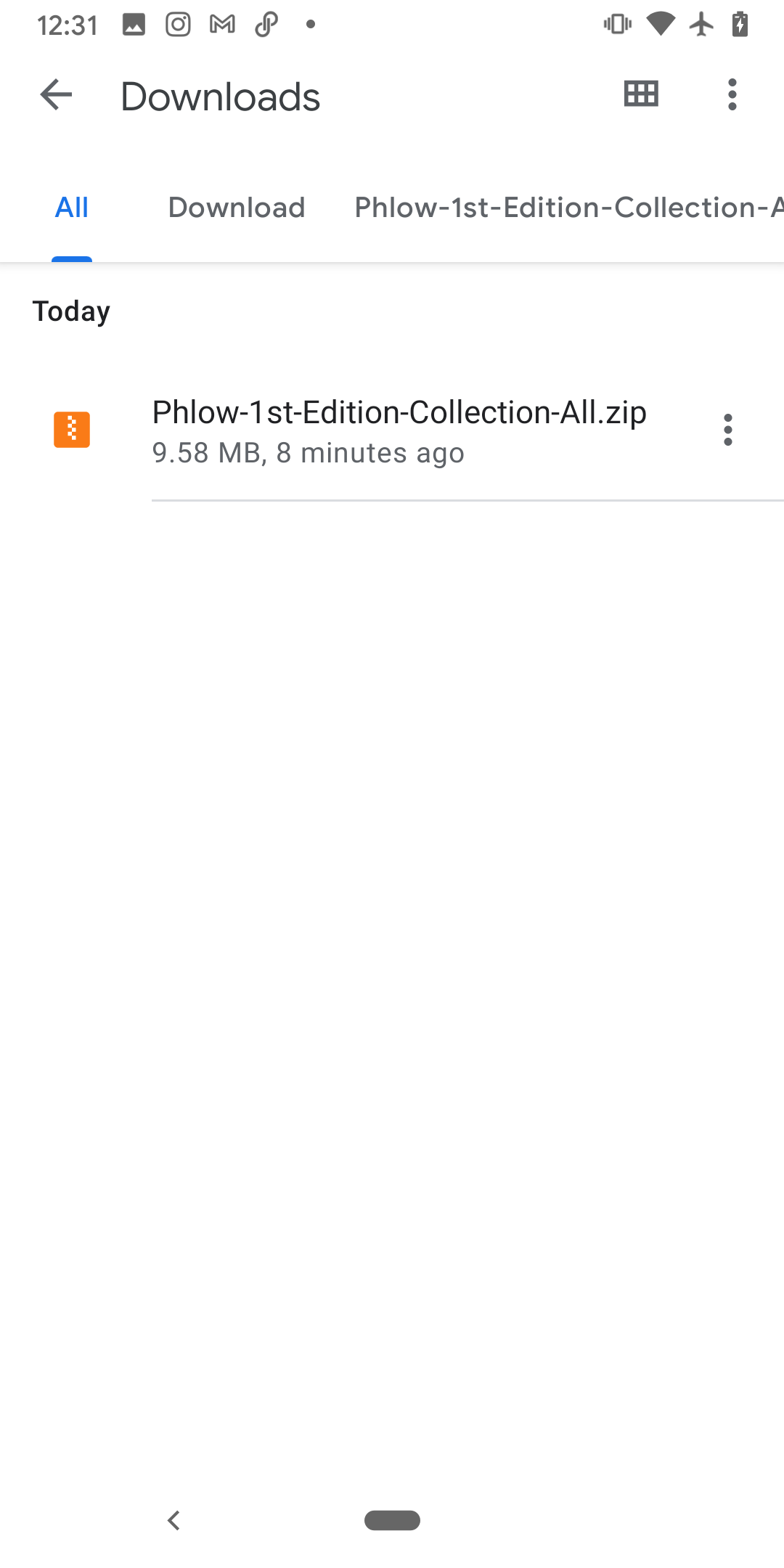Open Phlow-1st-Edition-Collection-All.zip file
This screenshot has height=1568, width=784.
(x=399, y=430)
